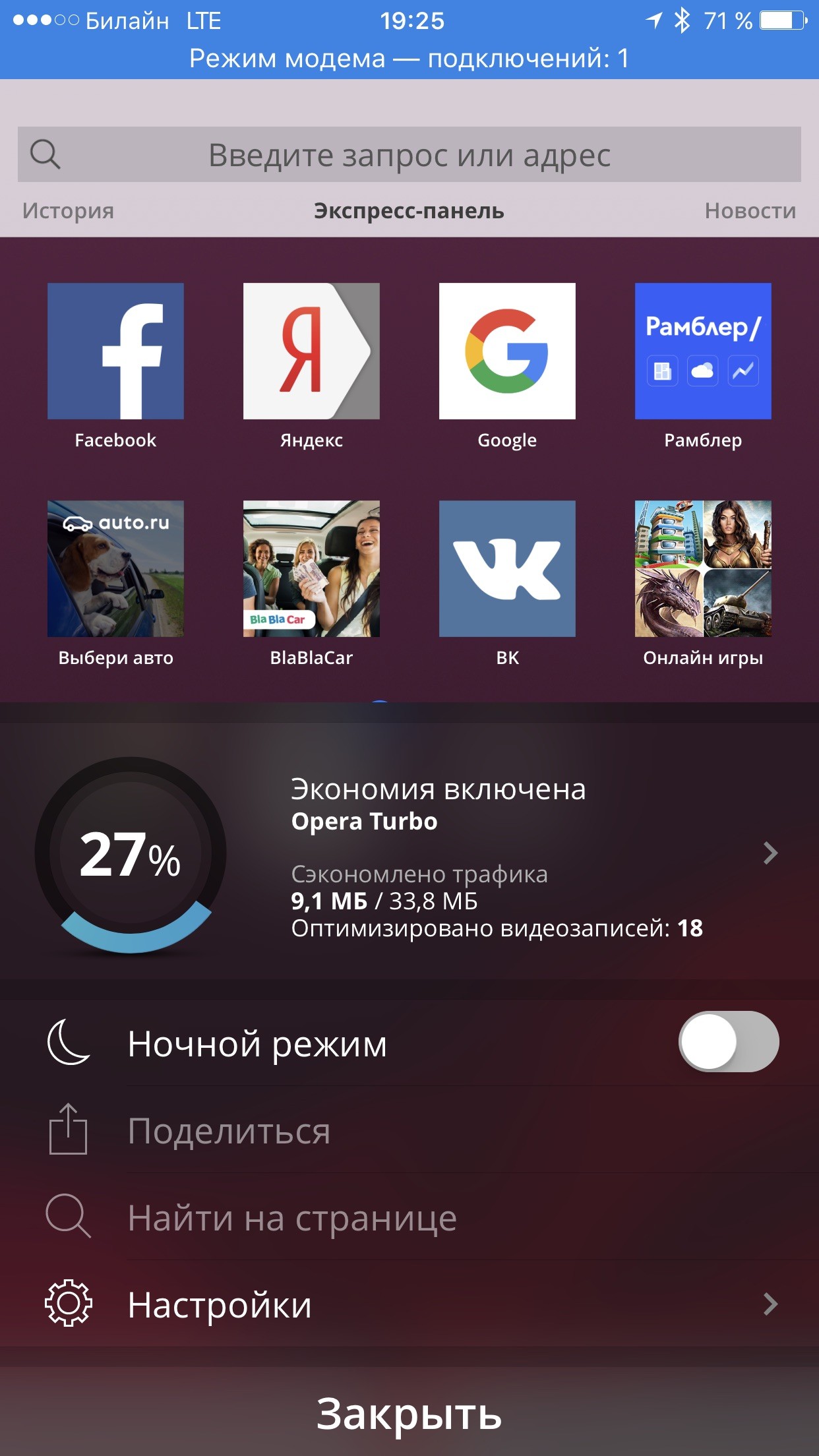Viewport: 819px width, 1456px height.
Task: Switch to the Новости tab
Action: (750, 211)
